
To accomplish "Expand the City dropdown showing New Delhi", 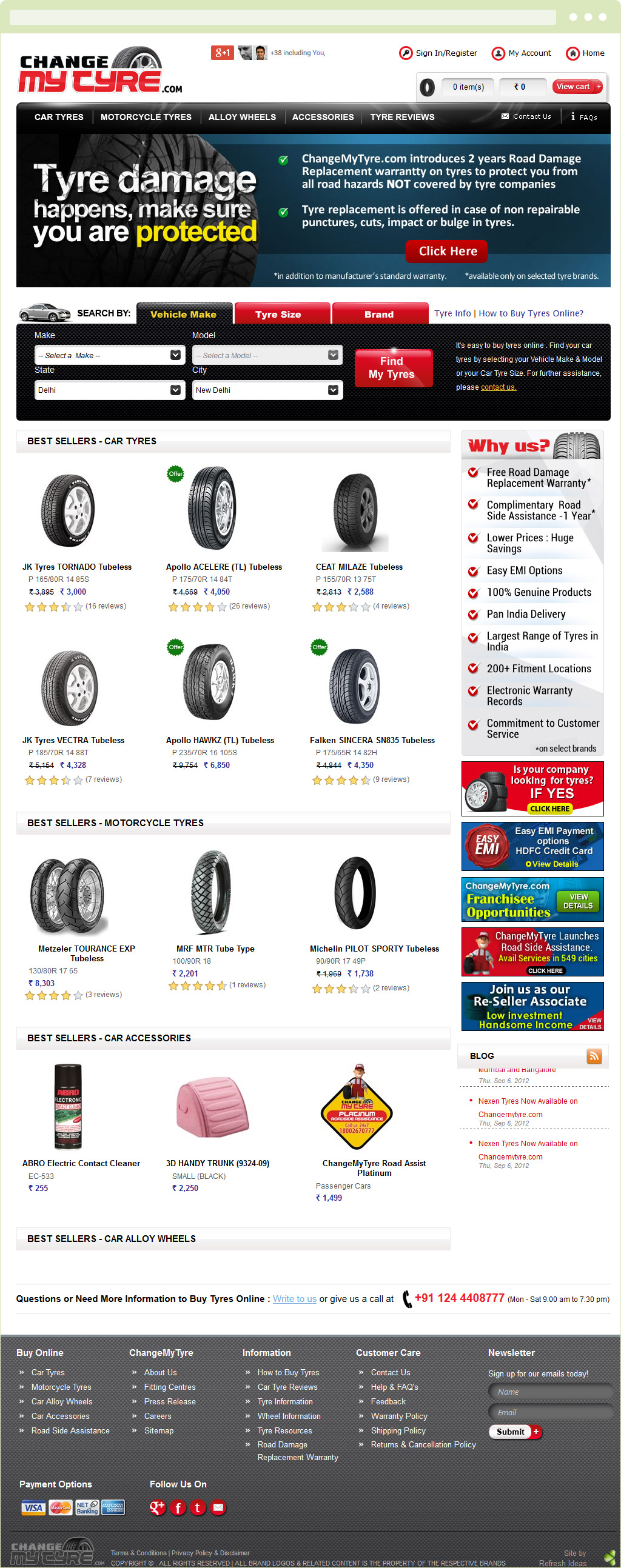I will click(x=267, y=390).
